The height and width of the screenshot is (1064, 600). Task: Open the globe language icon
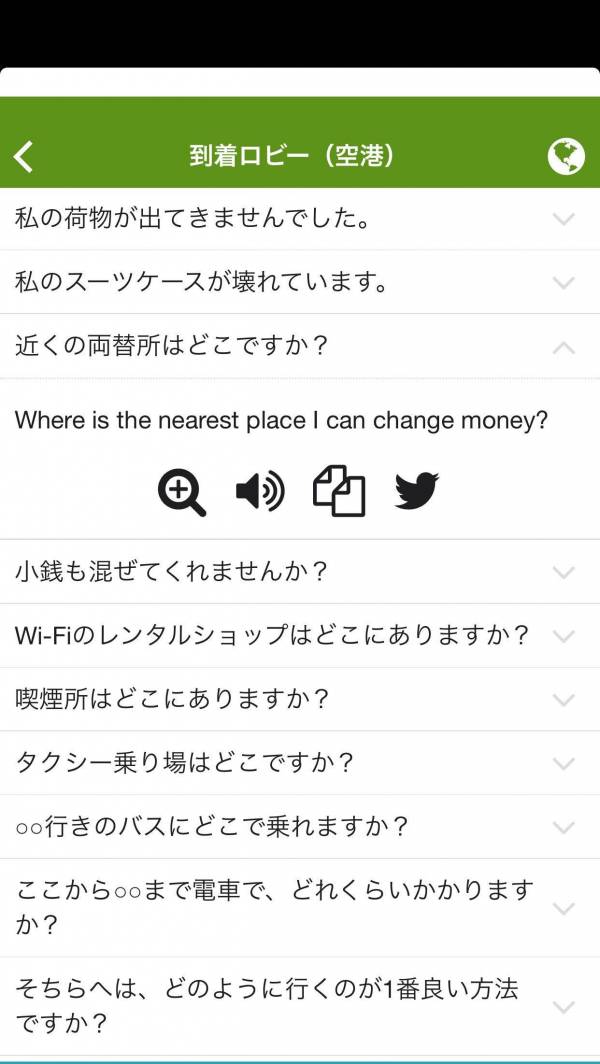565,157
